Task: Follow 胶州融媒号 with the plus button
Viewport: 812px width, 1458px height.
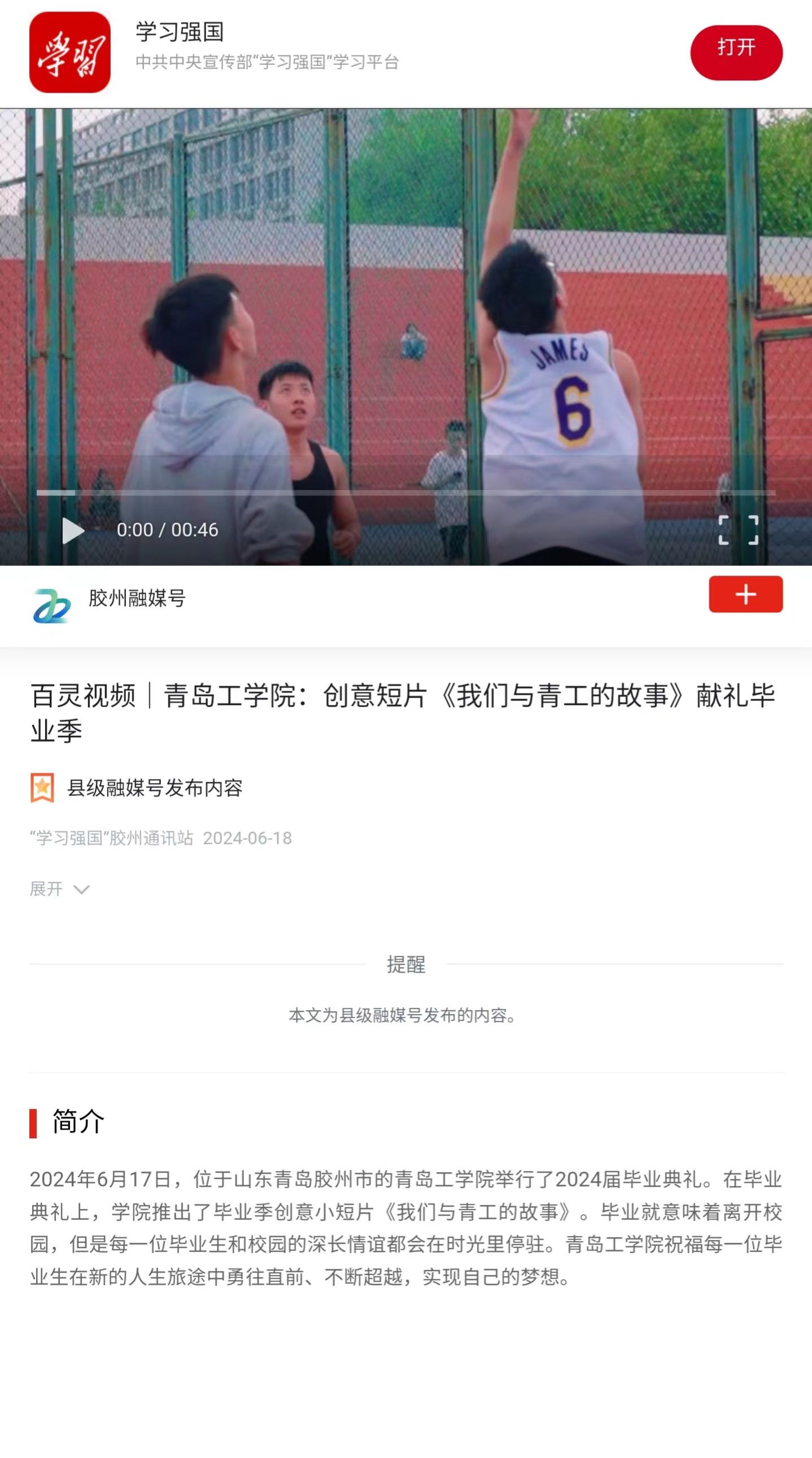Action: coord(745,594)
